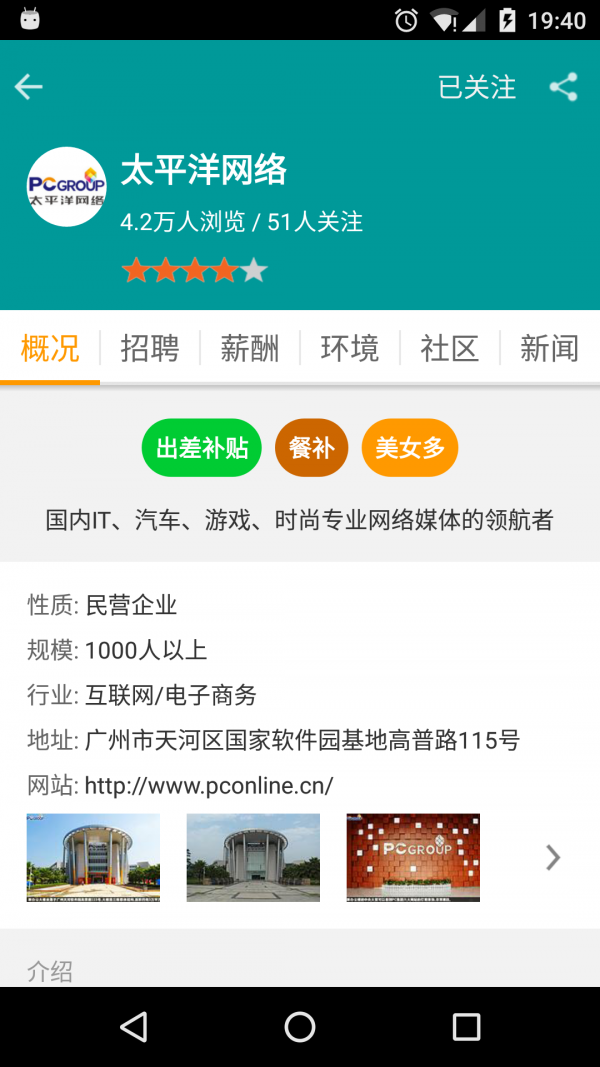Tap the 出差补贴 tag chip
Viewport: 600px width, 1067px height.
pyautogui.click(x=202, y=448)
